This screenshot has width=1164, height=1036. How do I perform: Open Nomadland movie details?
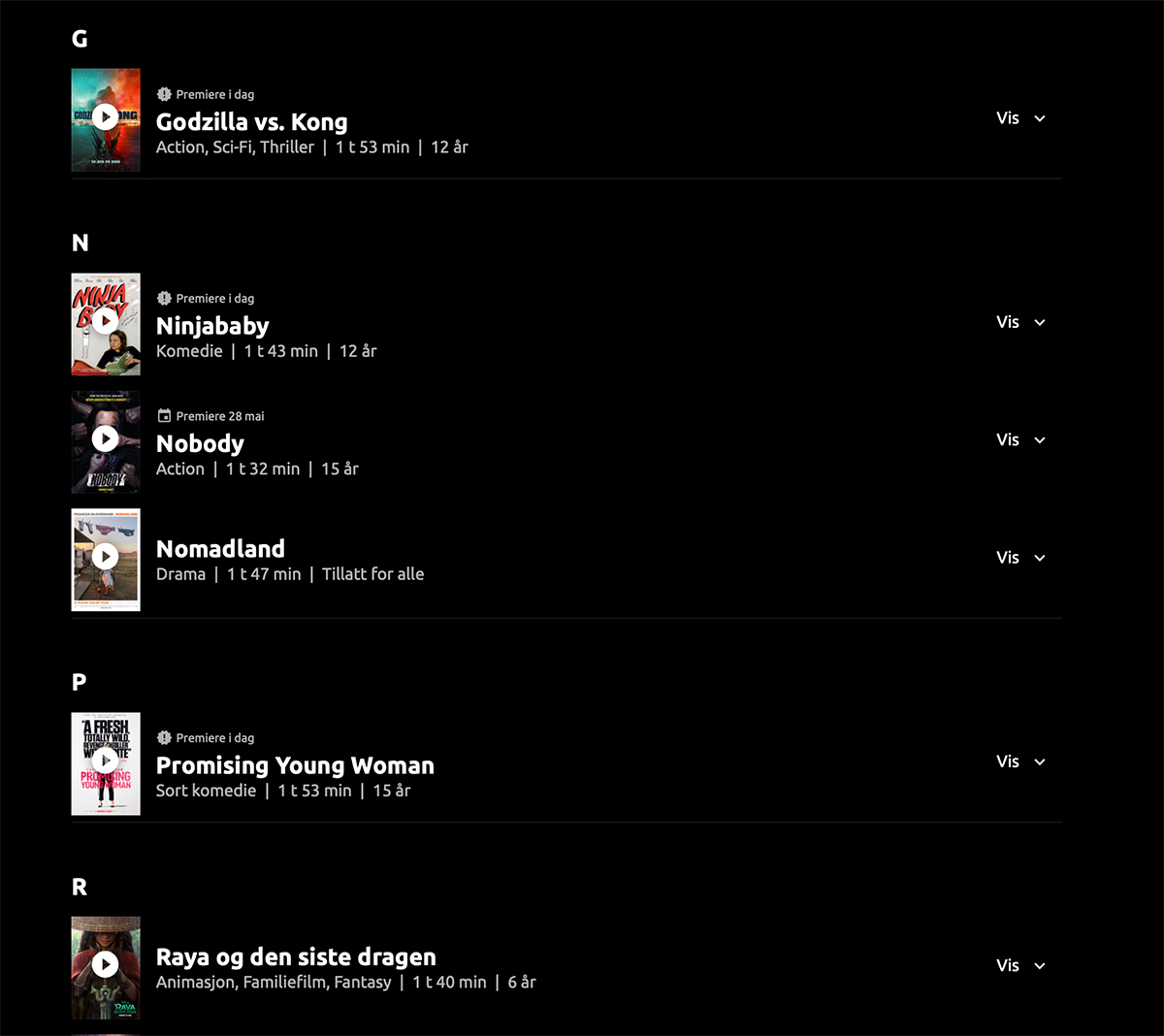coord(220,549)
